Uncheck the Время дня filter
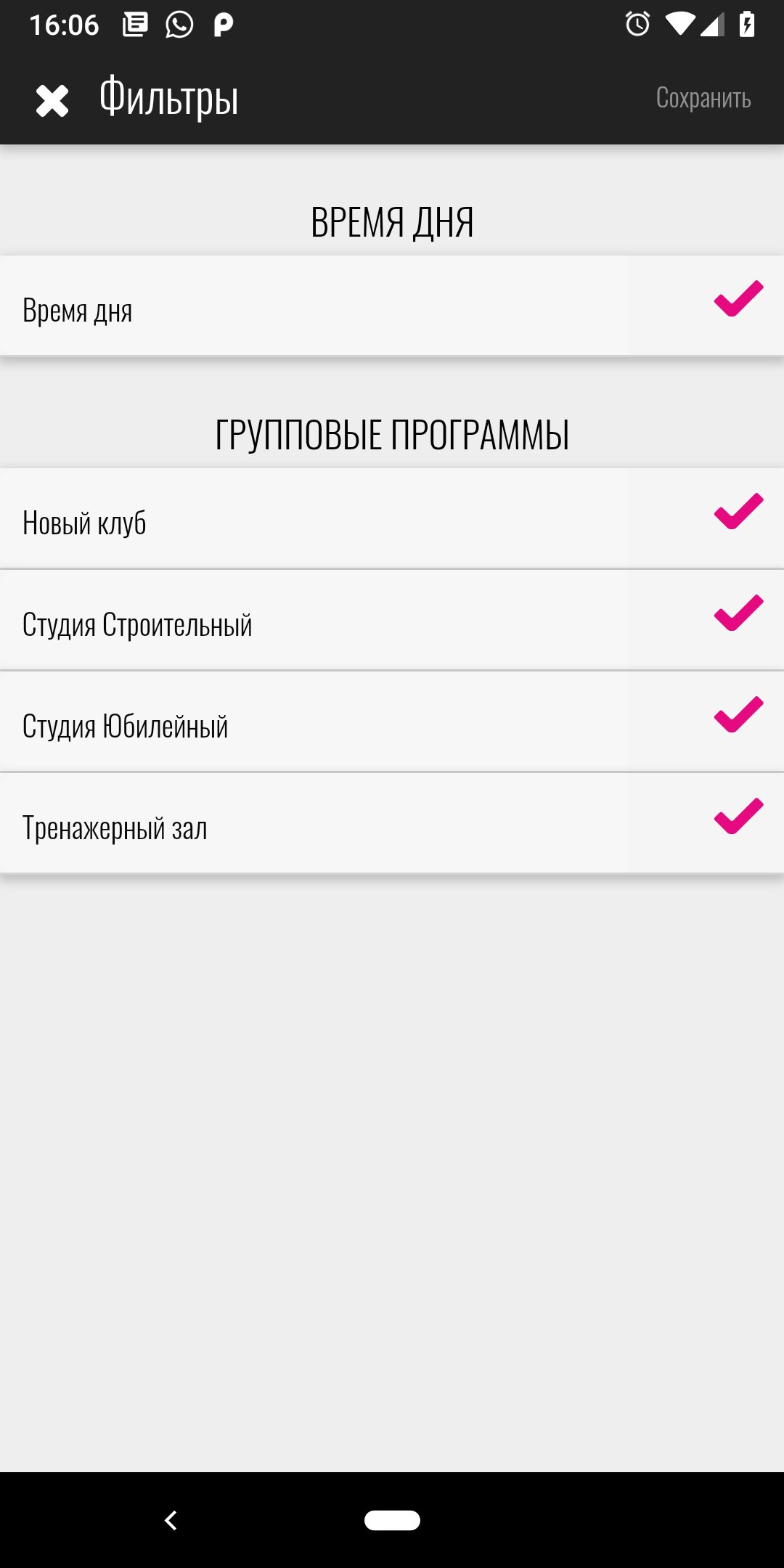Viewport: 784px width, 1568px height. pos(738,298)
